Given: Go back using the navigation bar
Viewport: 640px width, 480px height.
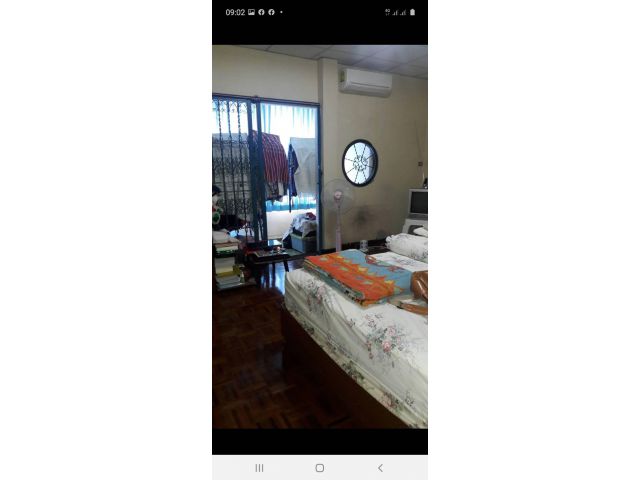Looking at the screenshot, I should click(x=380, y=468).
